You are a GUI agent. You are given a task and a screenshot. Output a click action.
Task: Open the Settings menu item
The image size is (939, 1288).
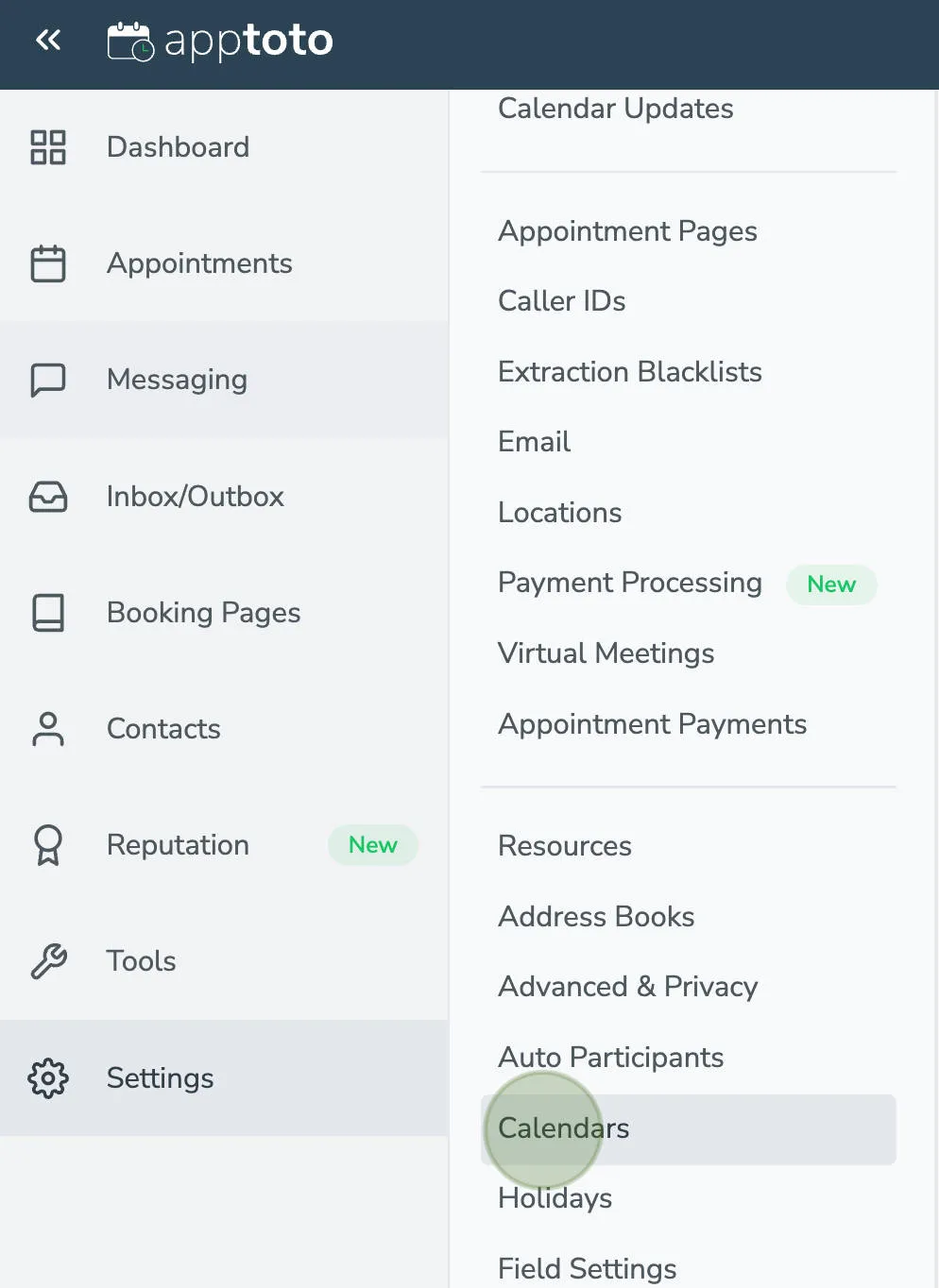click(160, 1077)
